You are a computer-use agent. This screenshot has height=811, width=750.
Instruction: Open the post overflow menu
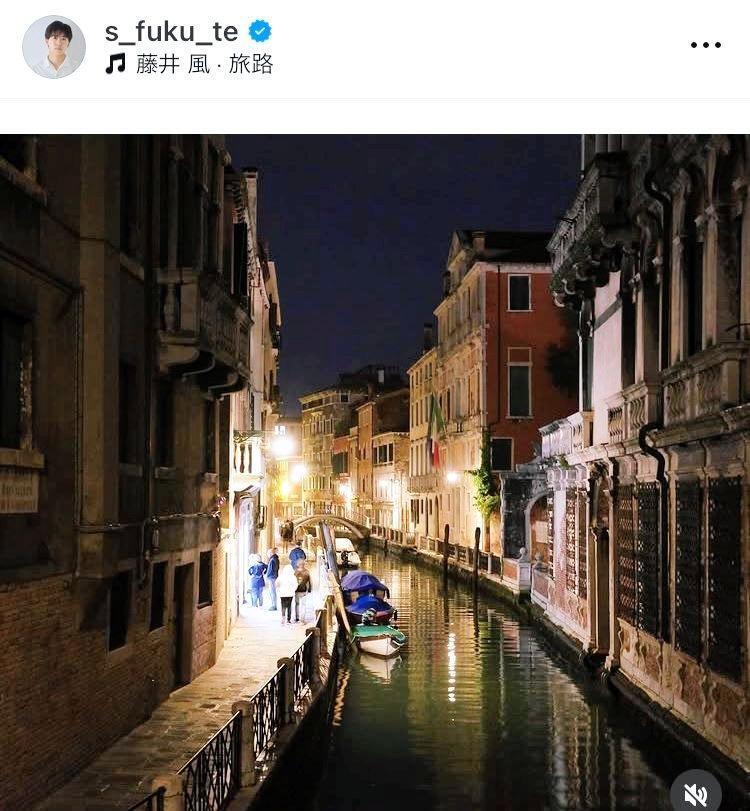click(705, 45)
